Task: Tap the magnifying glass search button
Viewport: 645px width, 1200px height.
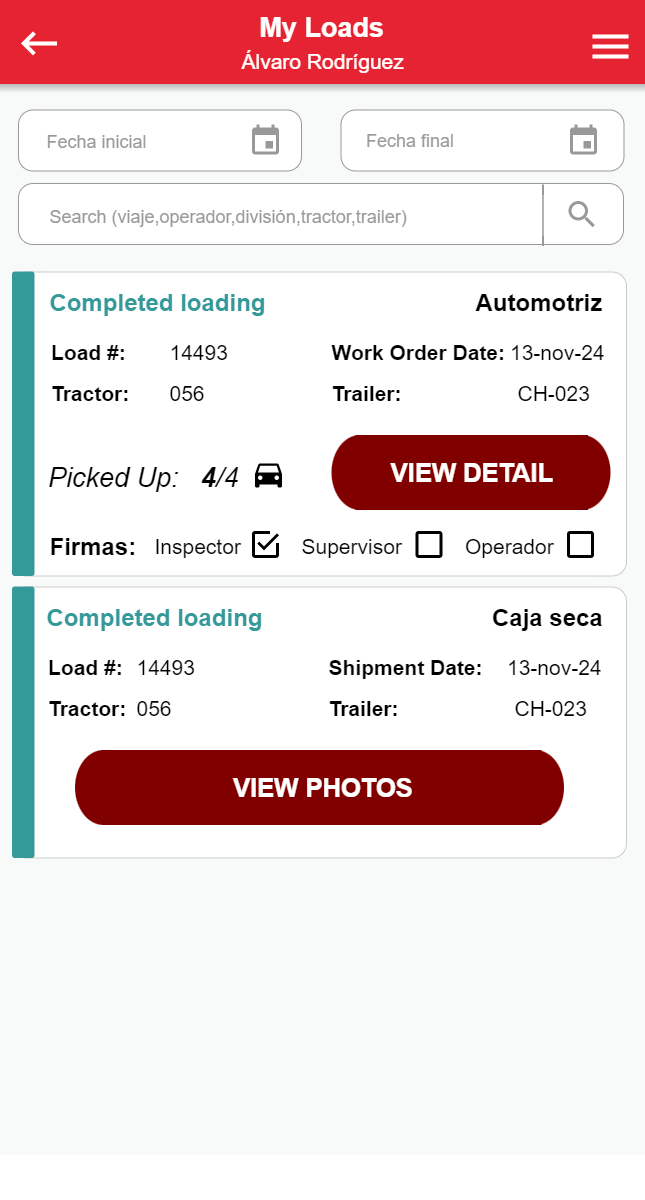Action: [582, 214]
